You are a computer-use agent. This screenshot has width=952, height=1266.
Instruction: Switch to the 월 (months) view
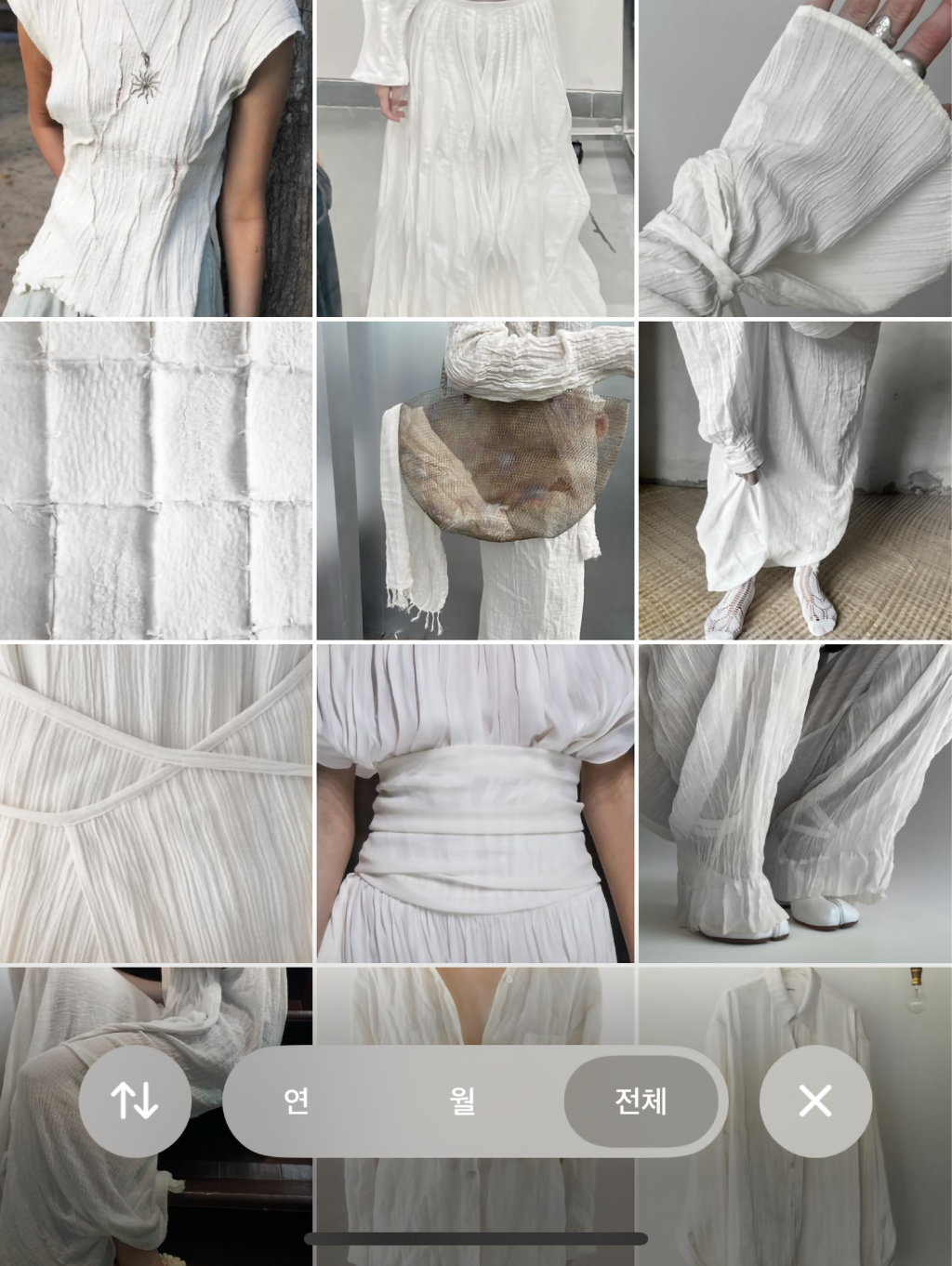pos(462,1101)
